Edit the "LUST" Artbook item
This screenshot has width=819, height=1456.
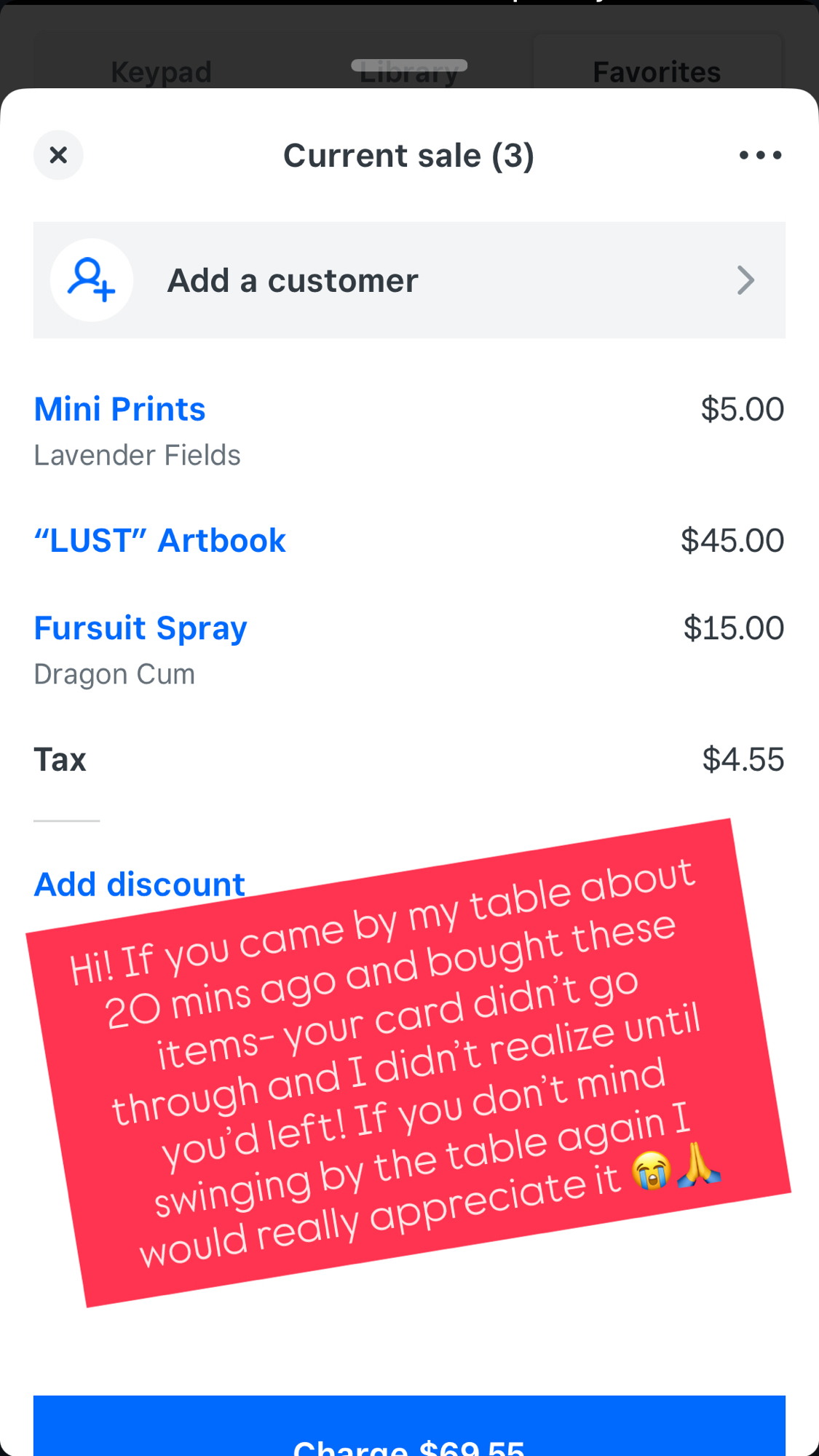[x=160, y=541]
